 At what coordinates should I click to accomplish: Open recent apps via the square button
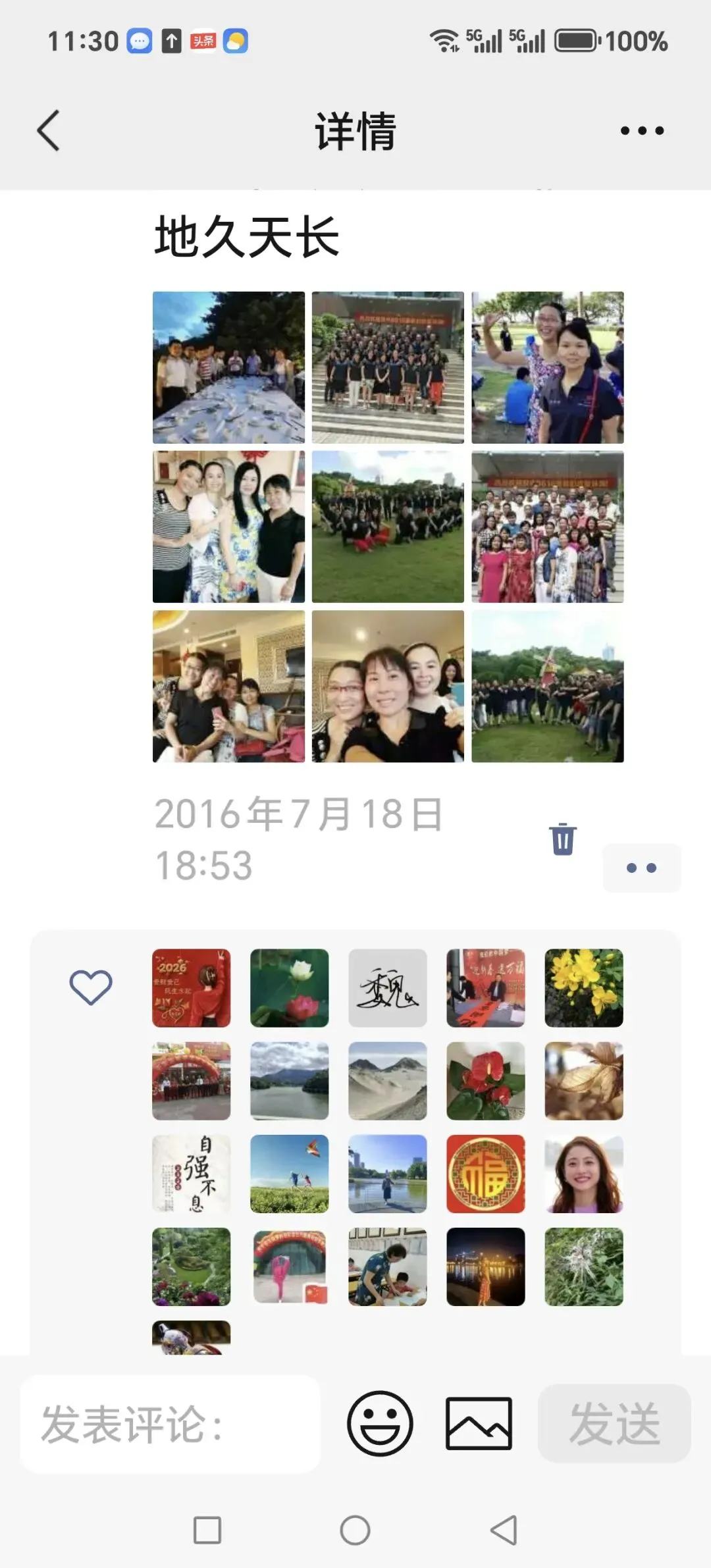click(207, 1530)
